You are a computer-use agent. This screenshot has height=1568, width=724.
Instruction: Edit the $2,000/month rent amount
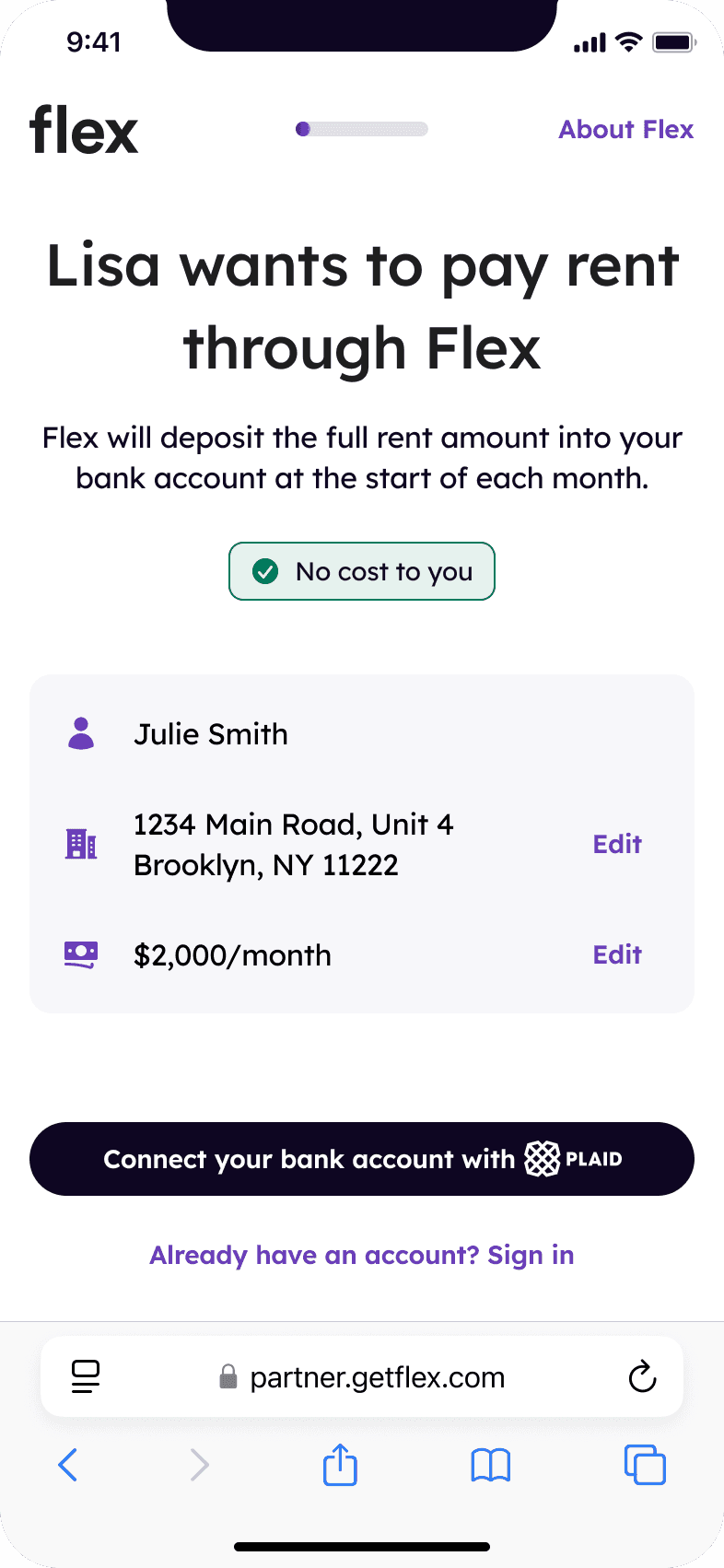point(616,954)
